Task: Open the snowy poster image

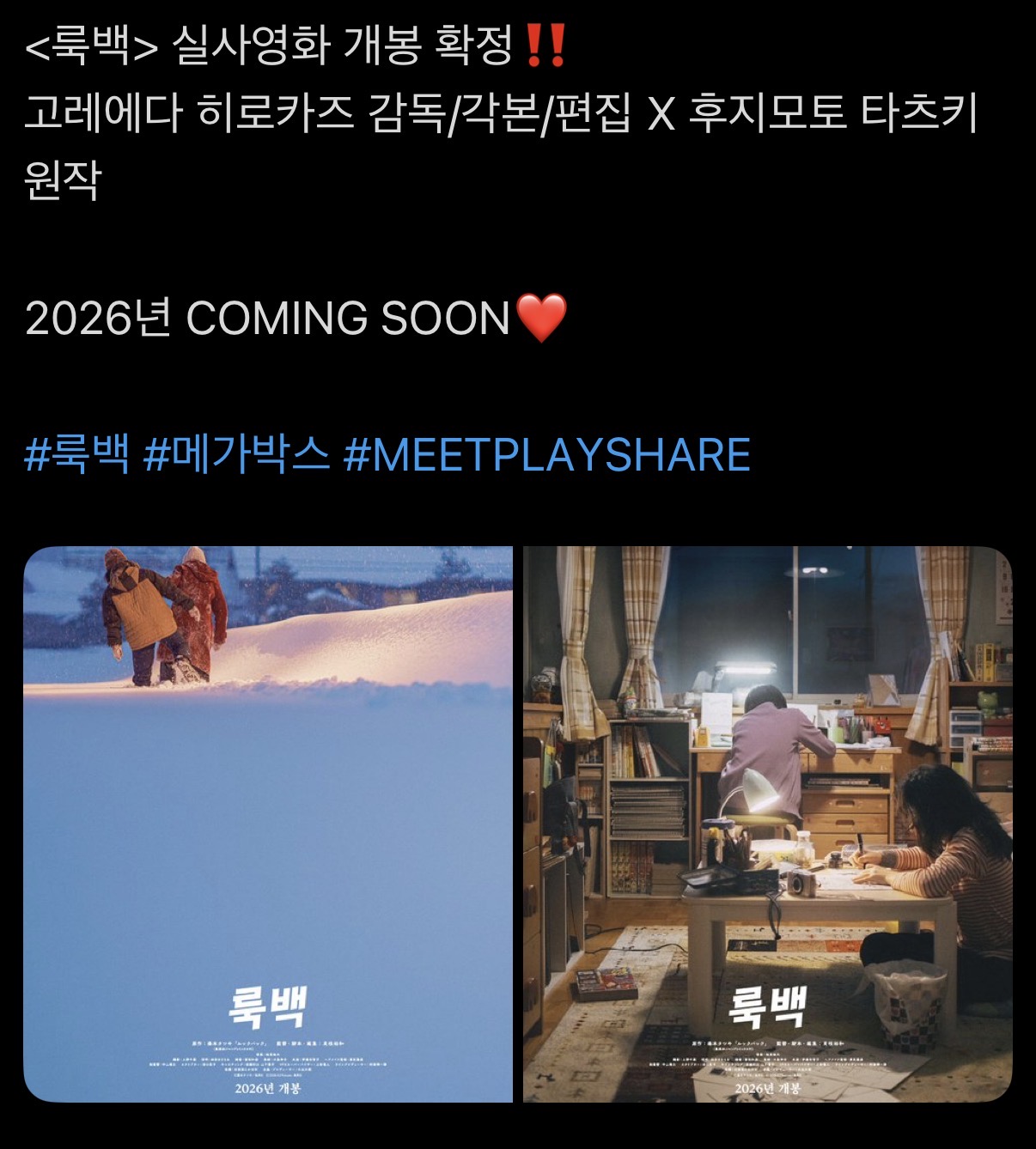Action: coord(268,824)
